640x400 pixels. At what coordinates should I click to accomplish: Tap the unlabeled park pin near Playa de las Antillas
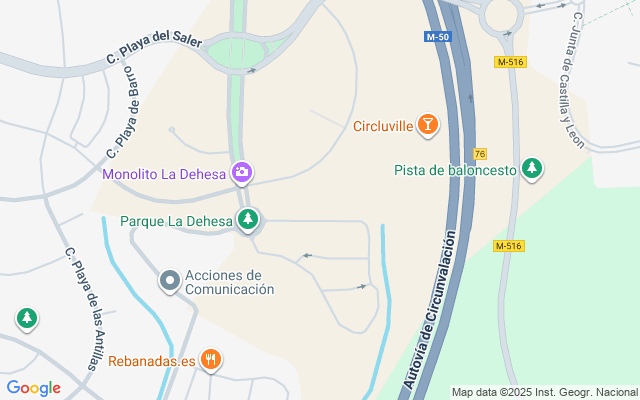[27, 319]
